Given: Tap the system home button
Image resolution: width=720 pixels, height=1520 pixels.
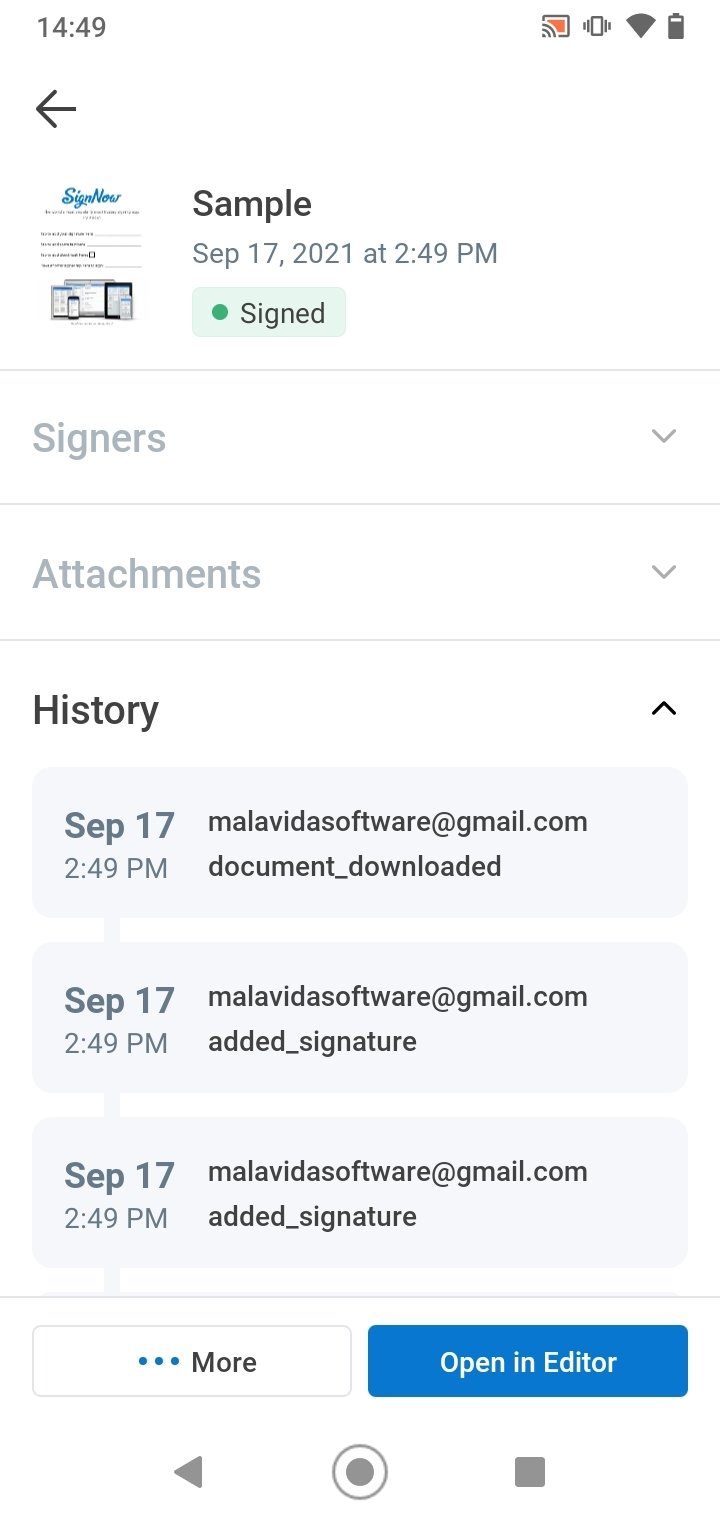Looking at the screenshot, I should point(359,1471).
